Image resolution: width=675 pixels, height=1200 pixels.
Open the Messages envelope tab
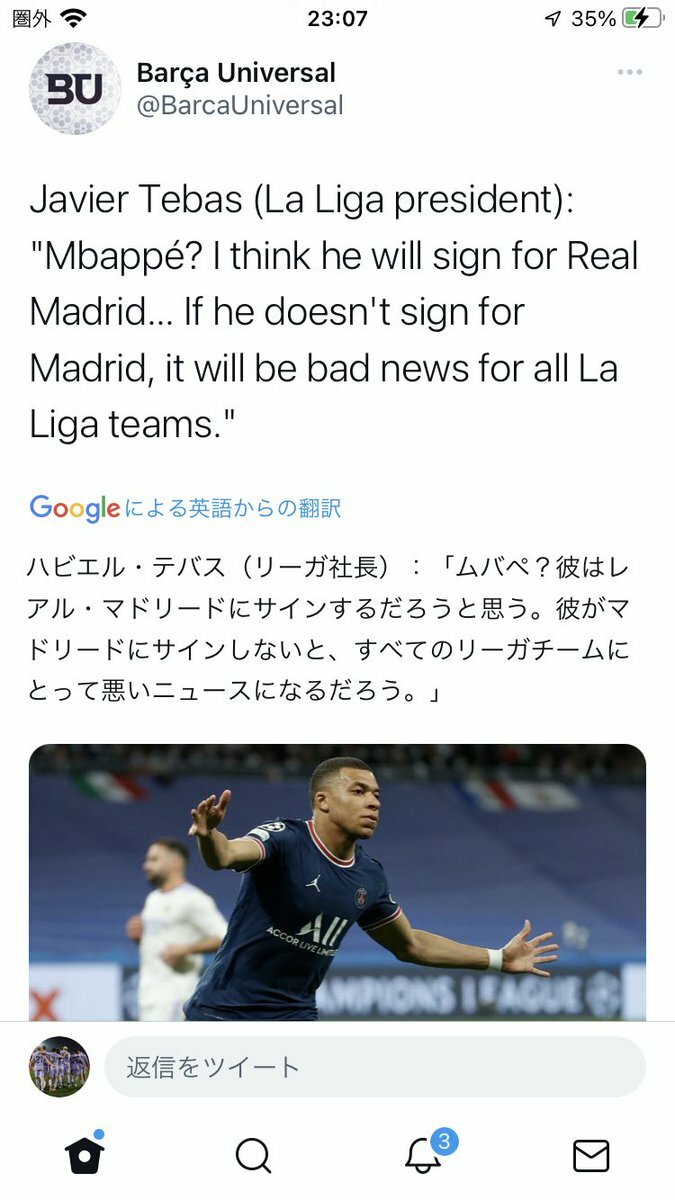(591, 1155)
